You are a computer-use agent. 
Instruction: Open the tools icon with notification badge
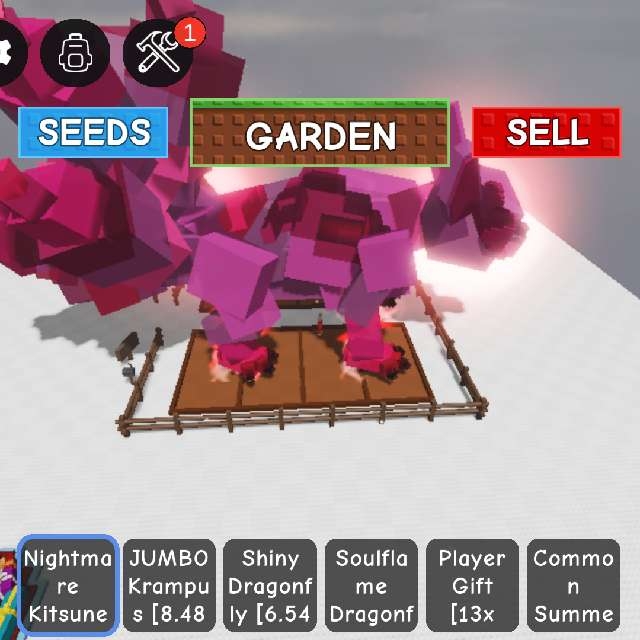[x=158, y=52]
